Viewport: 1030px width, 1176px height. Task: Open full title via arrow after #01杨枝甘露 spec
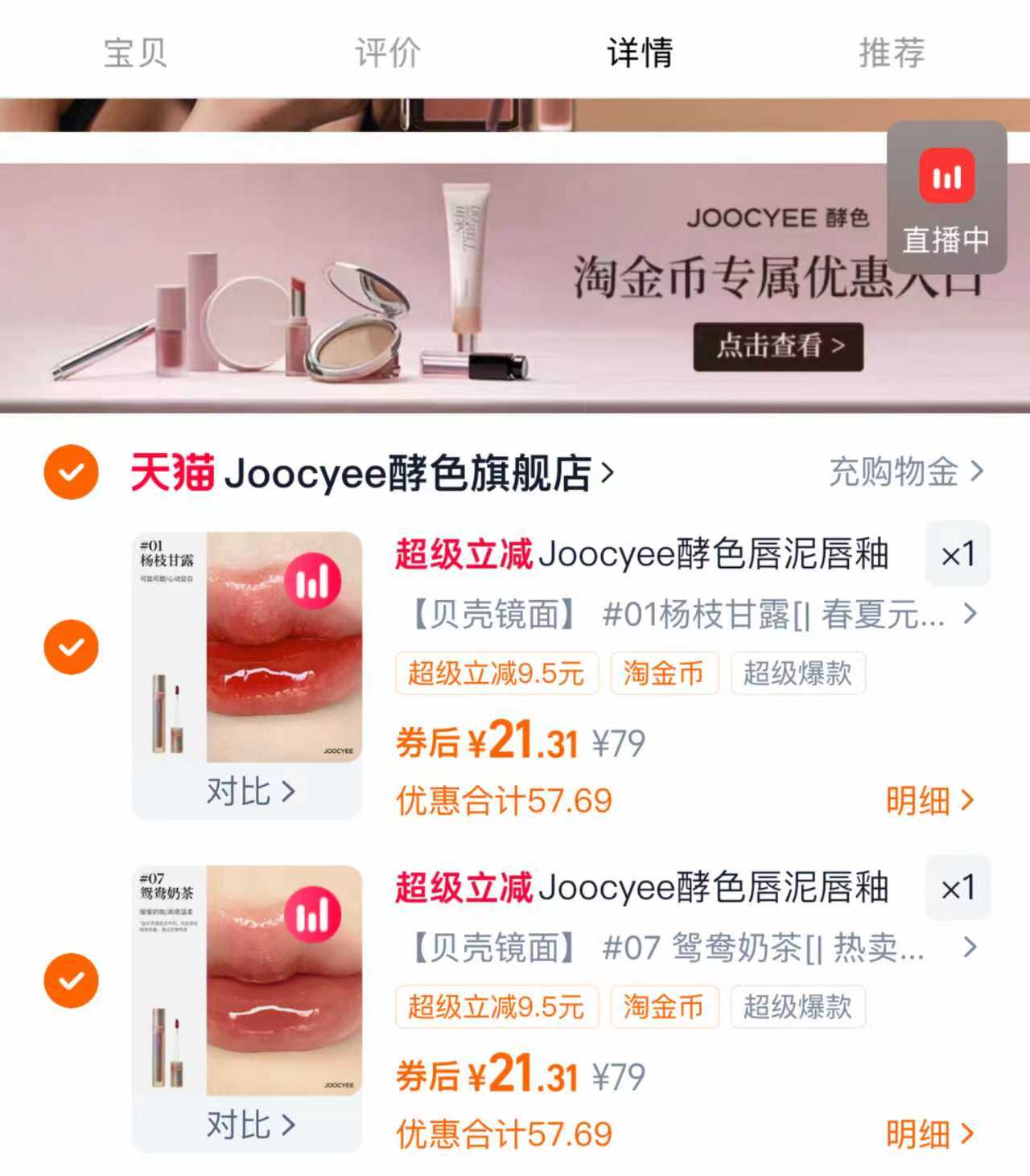967,616
